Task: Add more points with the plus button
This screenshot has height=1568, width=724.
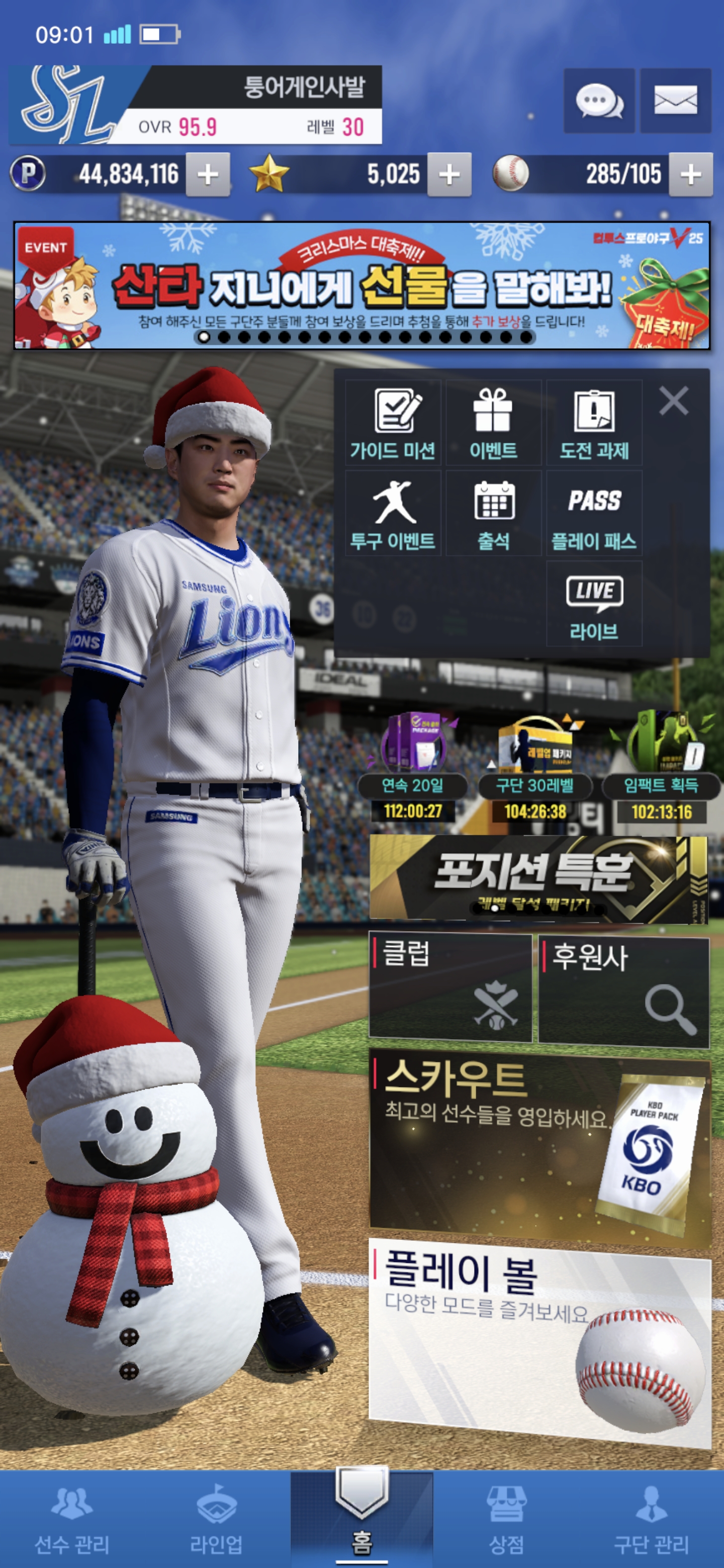Action: click(x=208, y=175)
